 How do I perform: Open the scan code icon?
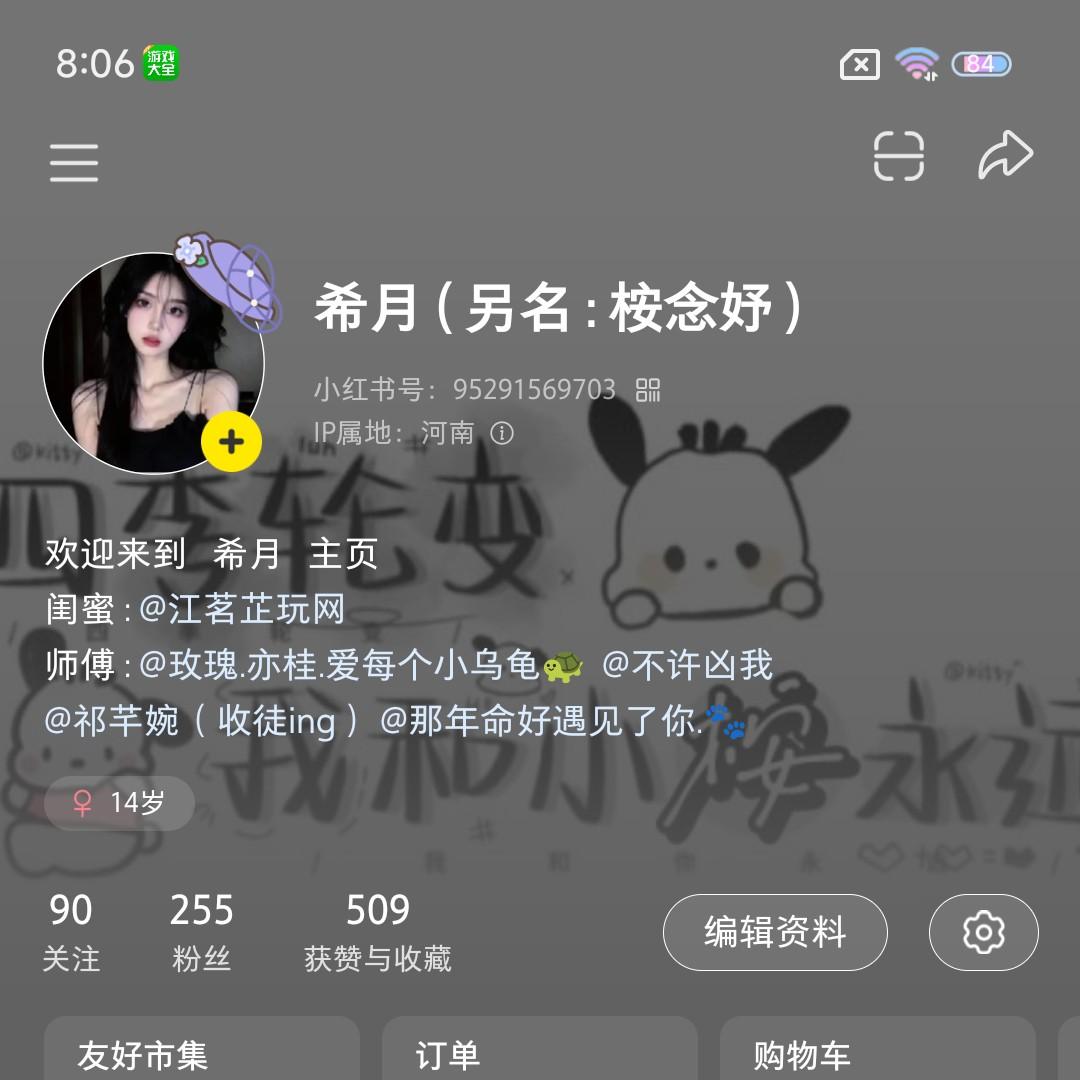[898, 157]
